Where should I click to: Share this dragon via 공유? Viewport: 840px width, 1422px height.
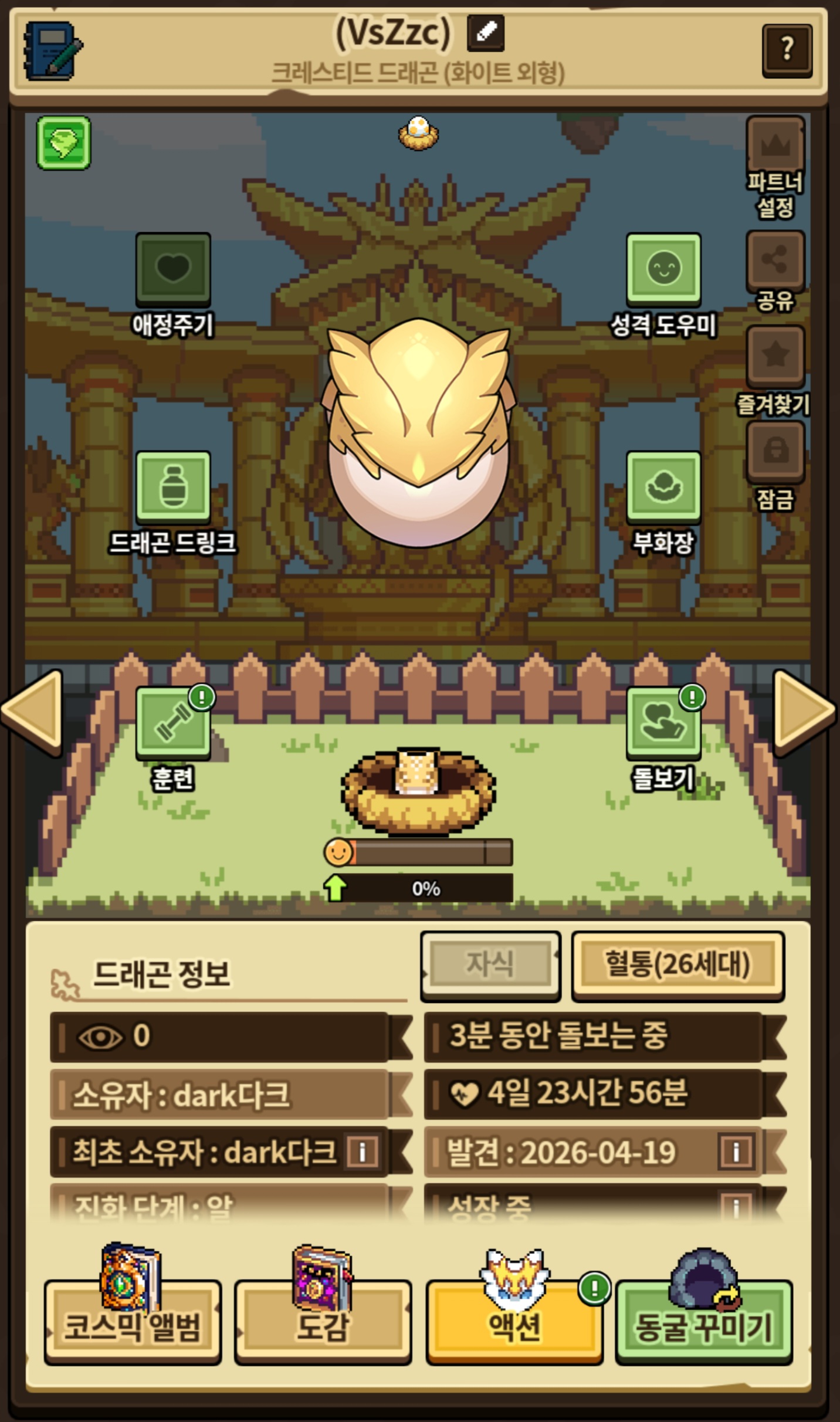point(775,270)
